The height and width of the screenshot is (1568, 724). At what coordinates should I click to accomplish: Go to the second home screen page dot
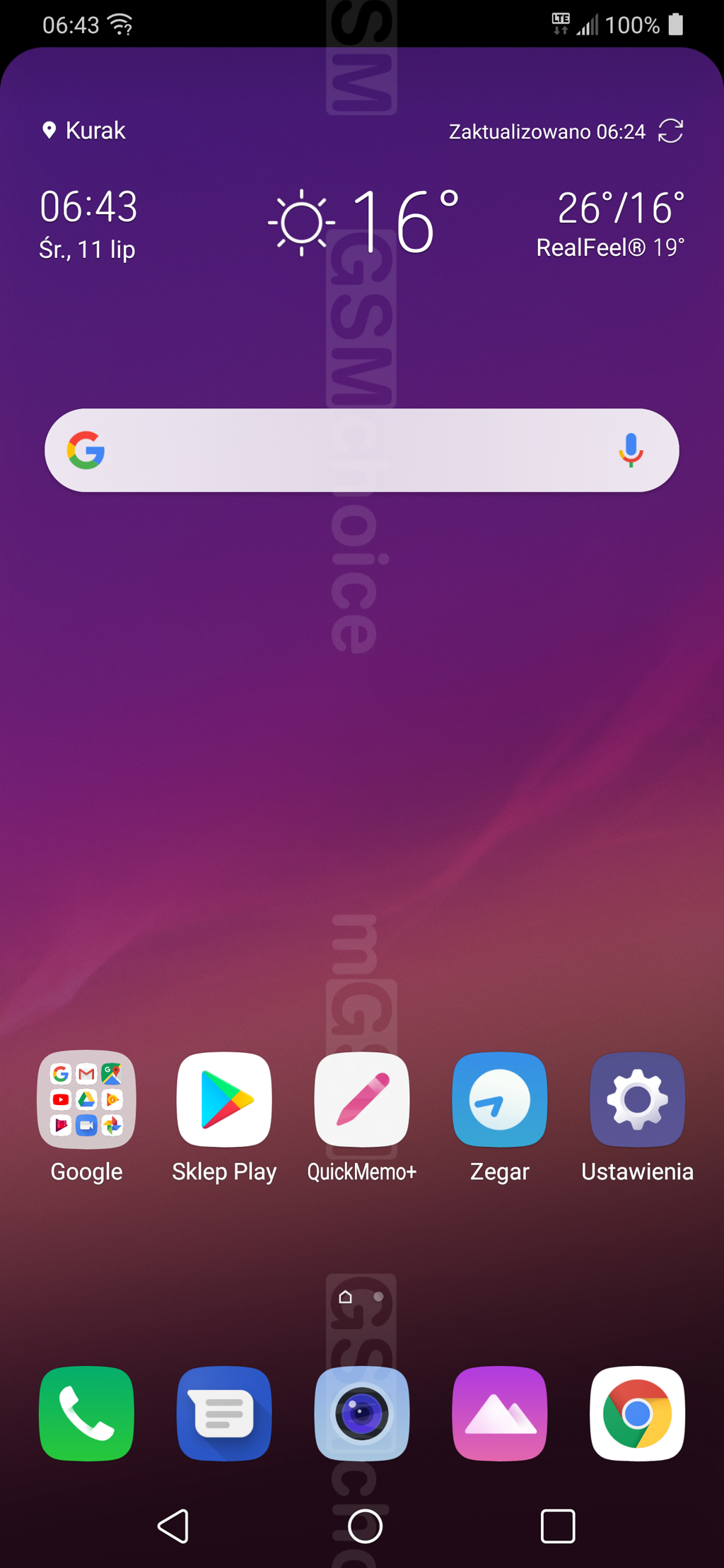tap(379, 1297)
